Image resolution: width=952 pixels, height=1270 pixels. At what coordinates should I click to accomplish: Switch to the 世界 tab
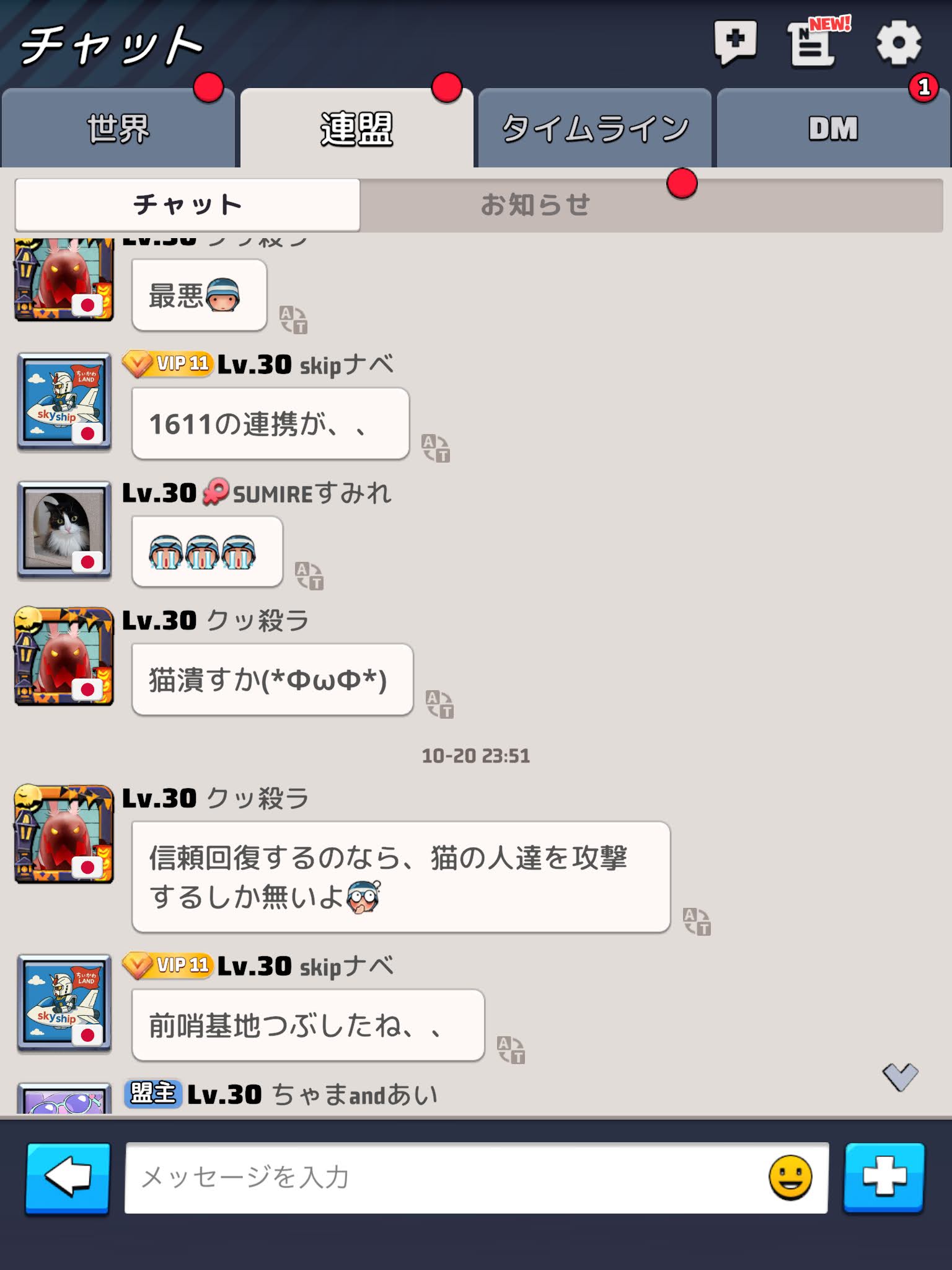tap(118, 129)
